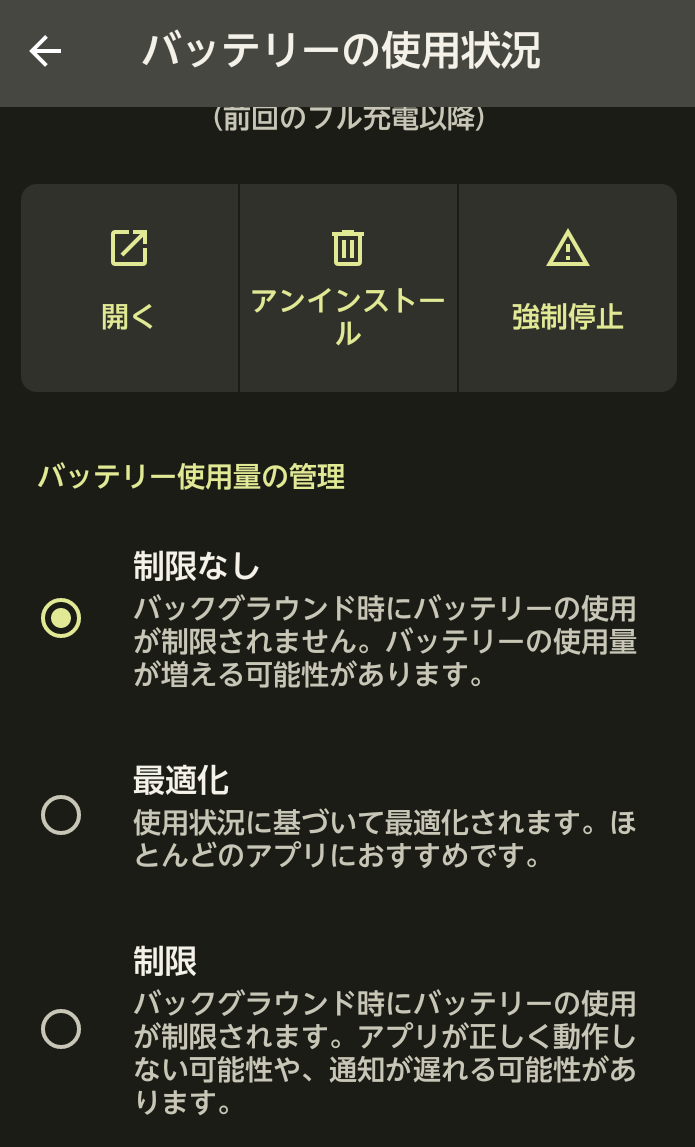Tap アンインストール to uninstall the app
695x1147 pixels.
[348, 287]
